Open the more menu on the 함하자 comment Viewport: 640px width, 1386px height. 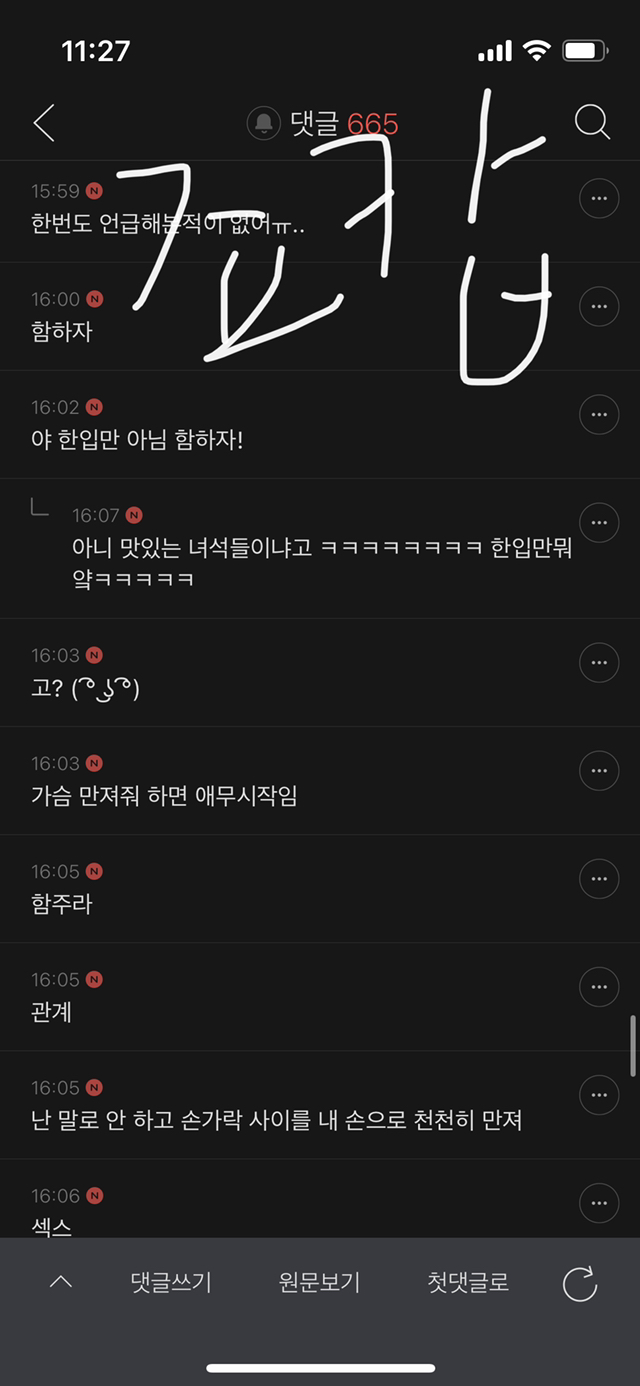pyautogui.click(x=599, y=306)
